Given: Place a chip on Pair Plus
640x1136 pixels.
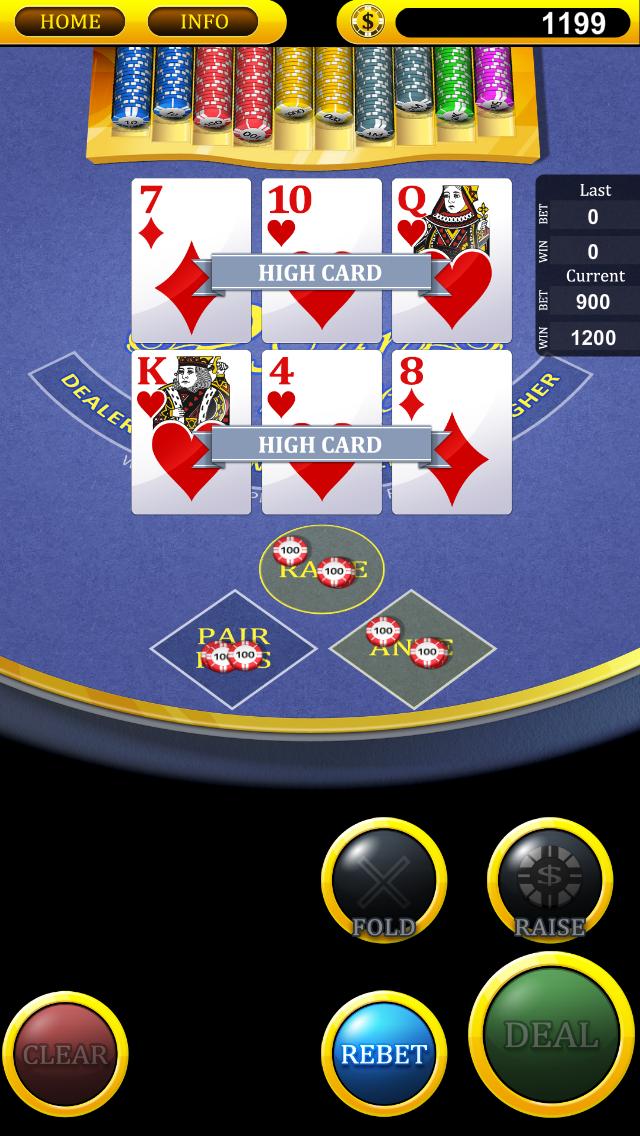Looking at the screenshot, I should (x=233, y=648).
